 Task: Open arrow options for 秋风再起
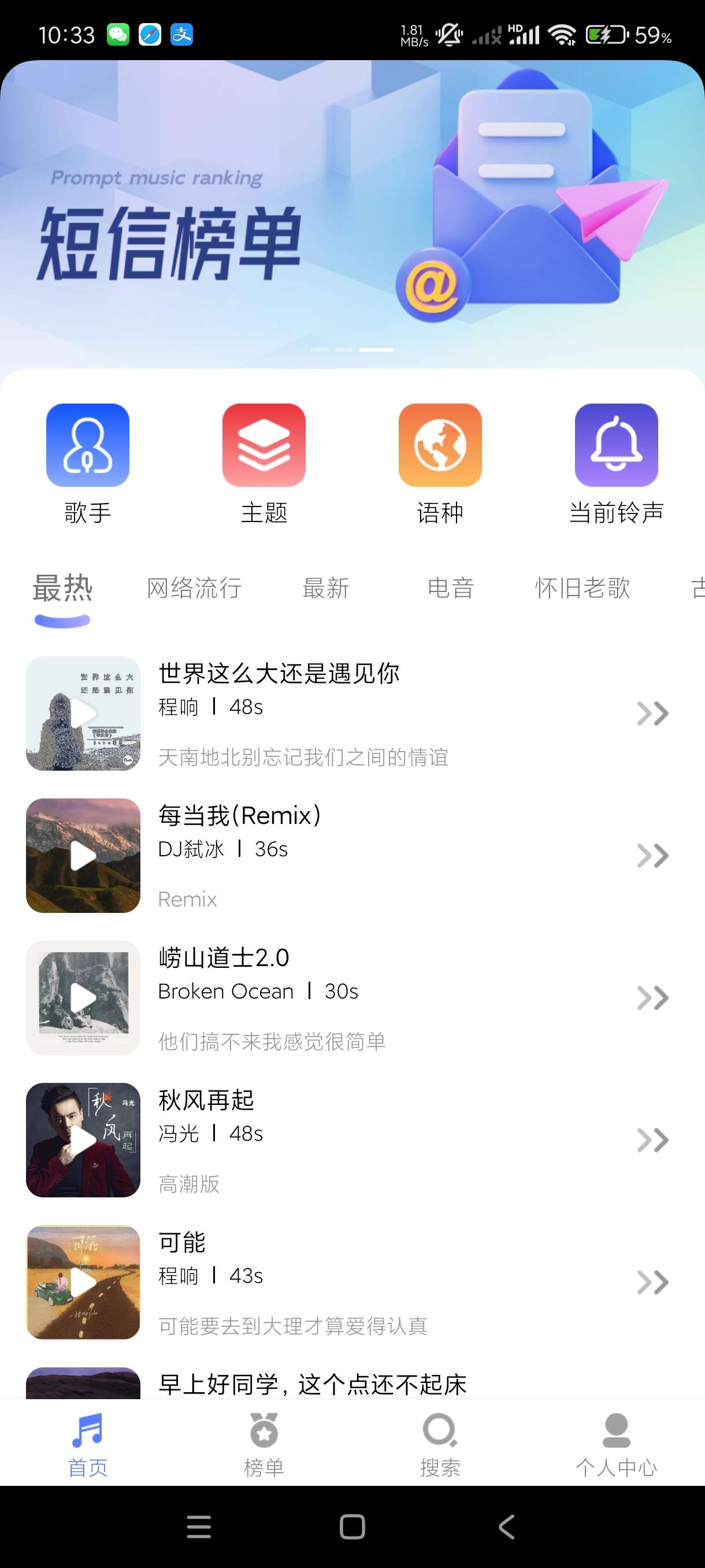(652, 1140)
